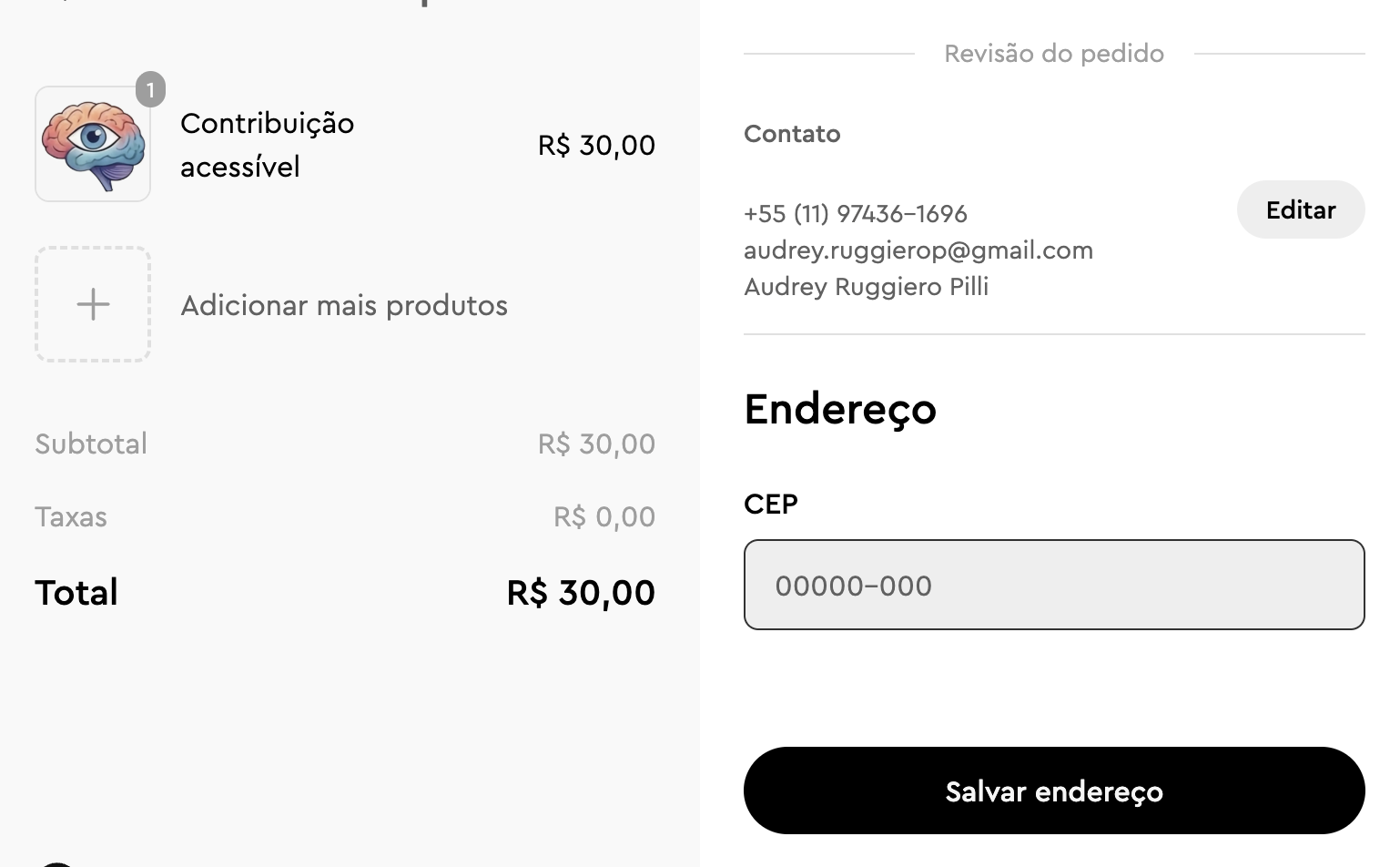
Task: Open the Contribuição acessível product thumbnail
Action: [x=93, y=144]
